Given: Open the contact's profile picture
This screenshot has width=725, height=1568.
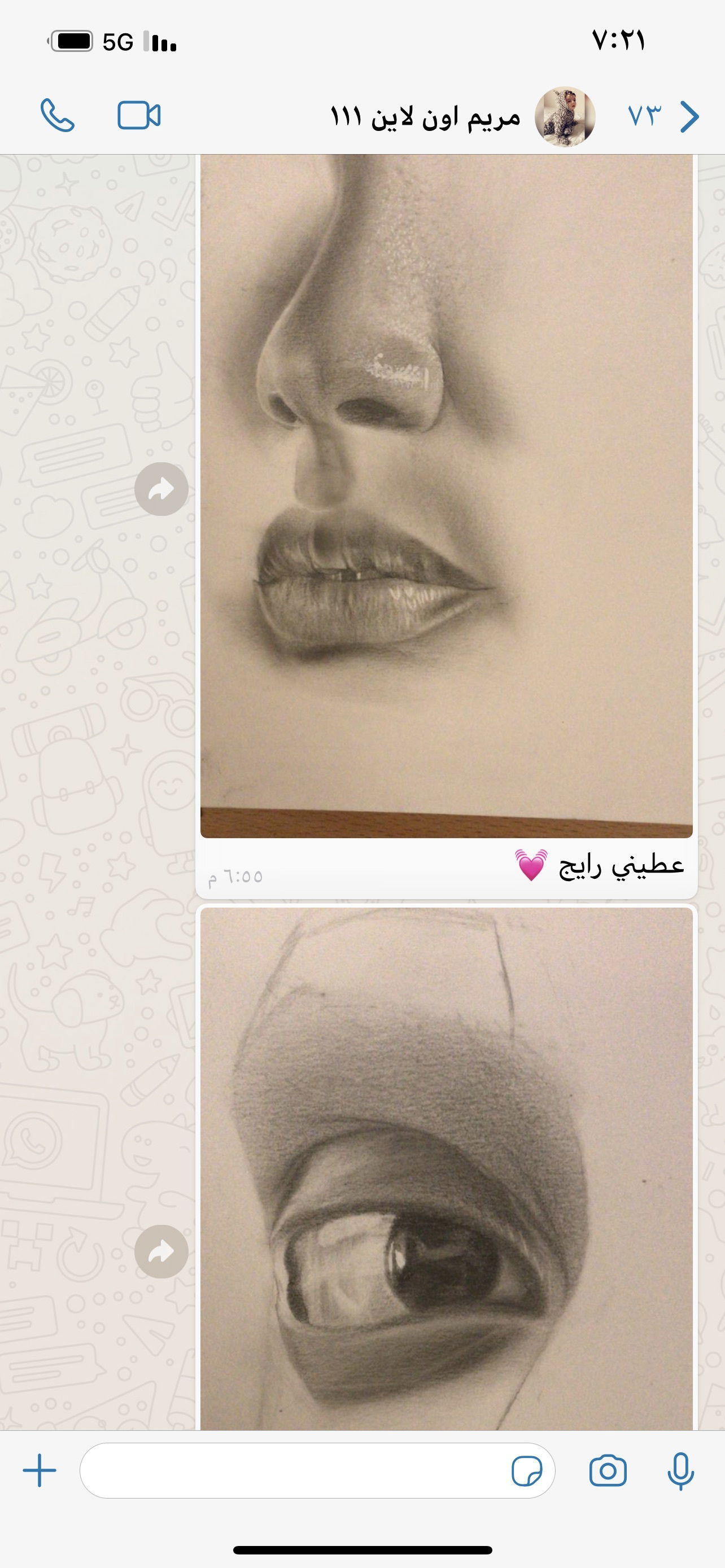Looking at the screenshot, I should pos(564,116).
